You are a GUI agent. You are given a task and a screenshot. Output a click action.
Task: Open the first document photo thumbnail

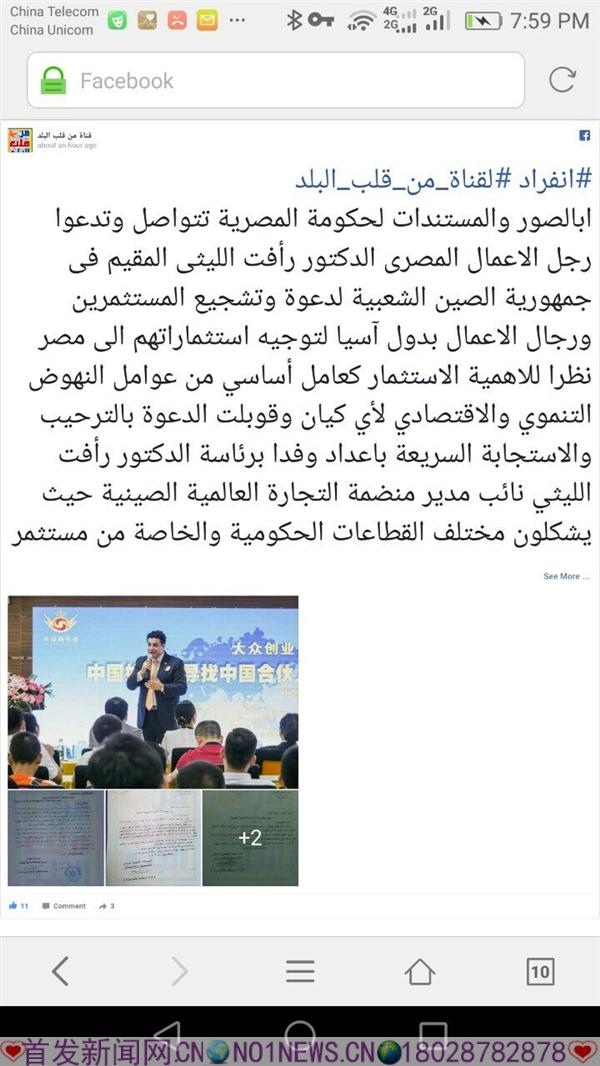[56, 837]
